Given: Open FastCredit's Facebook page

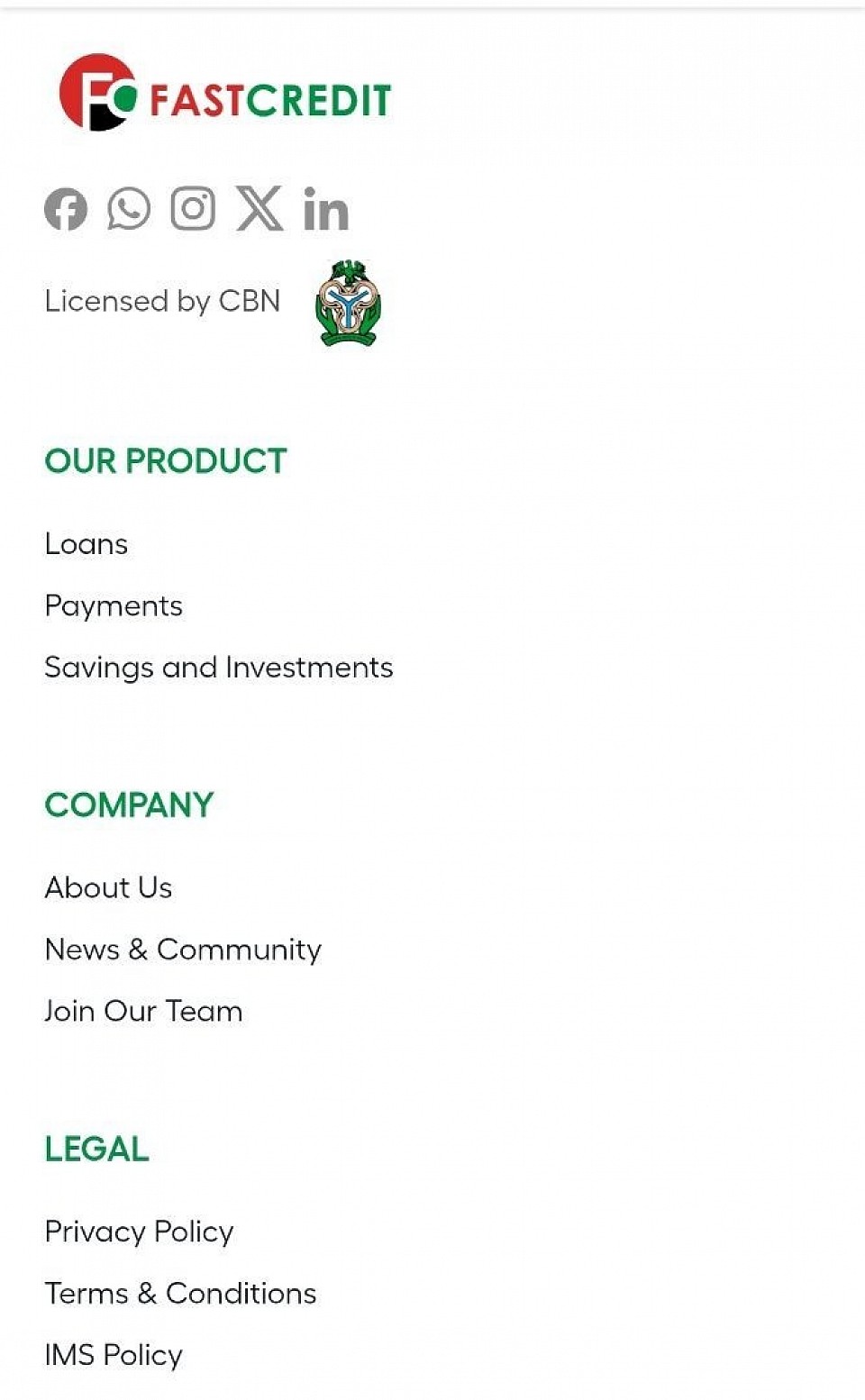Looking at the screenshot, I should coord(66,210).
